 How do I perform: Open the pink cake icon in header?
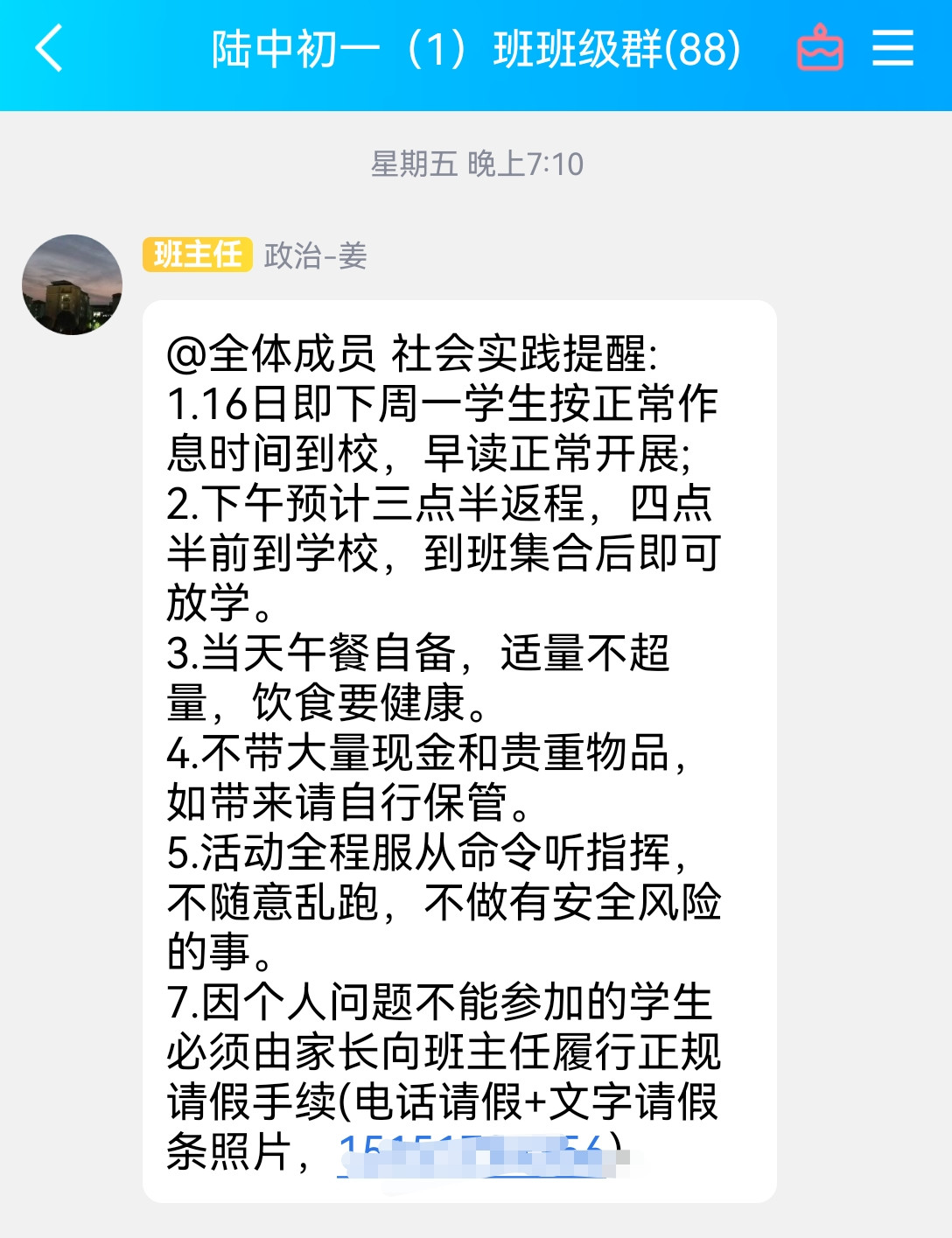pyautogui.click(x=820, y=48)
